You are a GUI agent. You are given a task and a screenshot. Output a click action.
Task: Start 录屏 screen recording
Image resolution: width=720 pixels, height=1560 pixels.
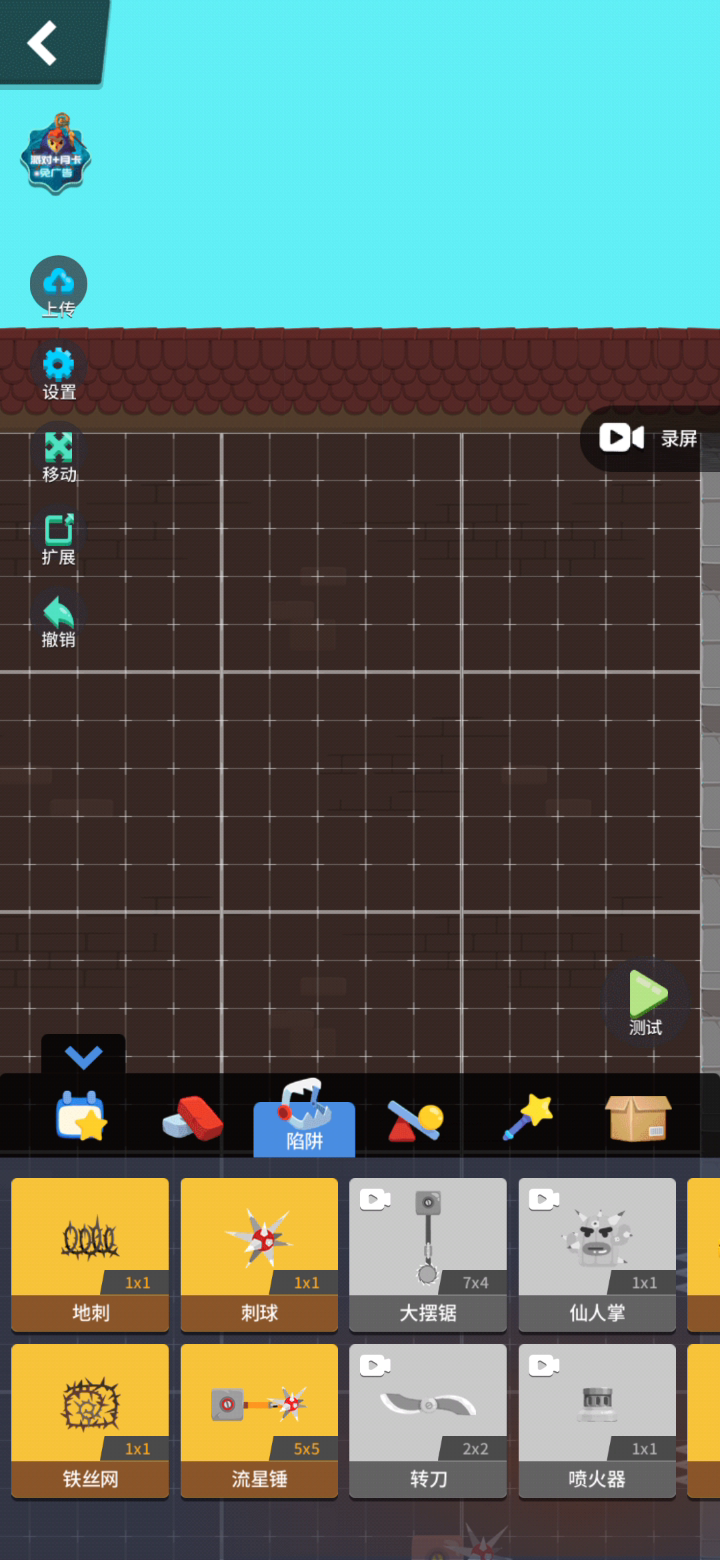[x=650, y=438]
